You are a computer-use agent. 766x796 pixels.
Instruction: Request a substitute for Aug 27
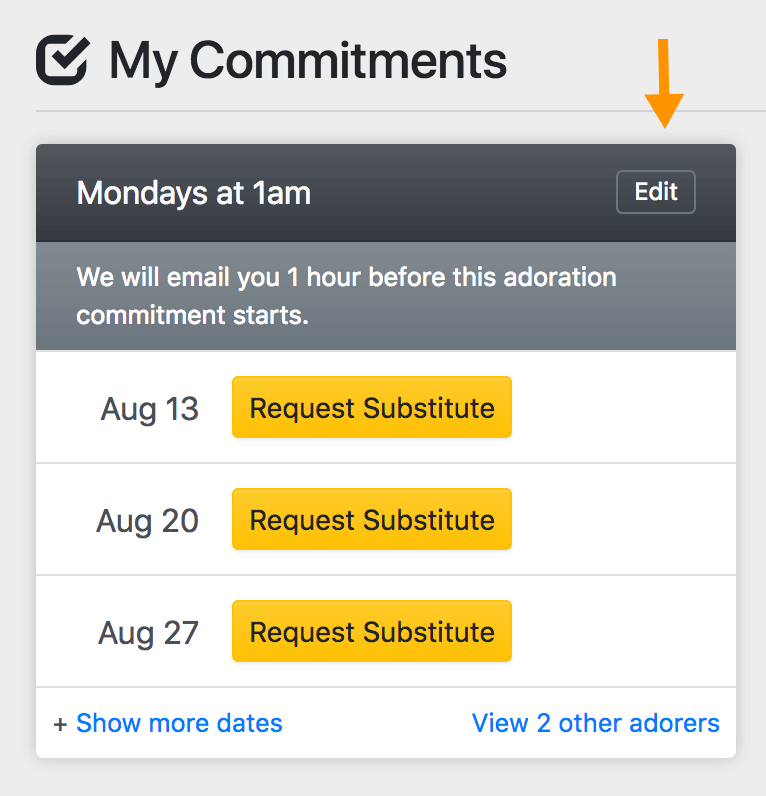click(371, 631)
